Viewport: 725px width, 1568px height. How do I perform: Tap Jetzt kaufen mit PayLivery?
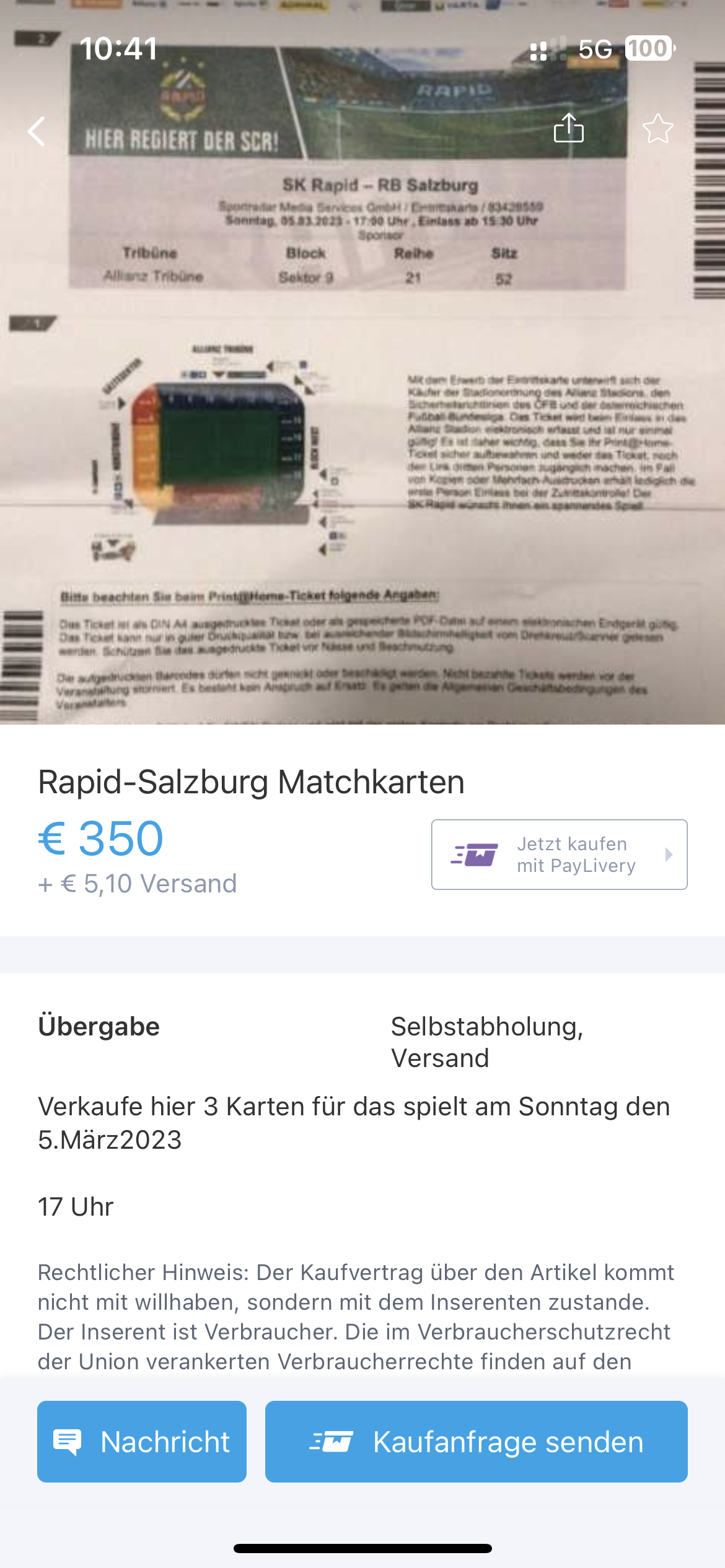pos(559,855)
